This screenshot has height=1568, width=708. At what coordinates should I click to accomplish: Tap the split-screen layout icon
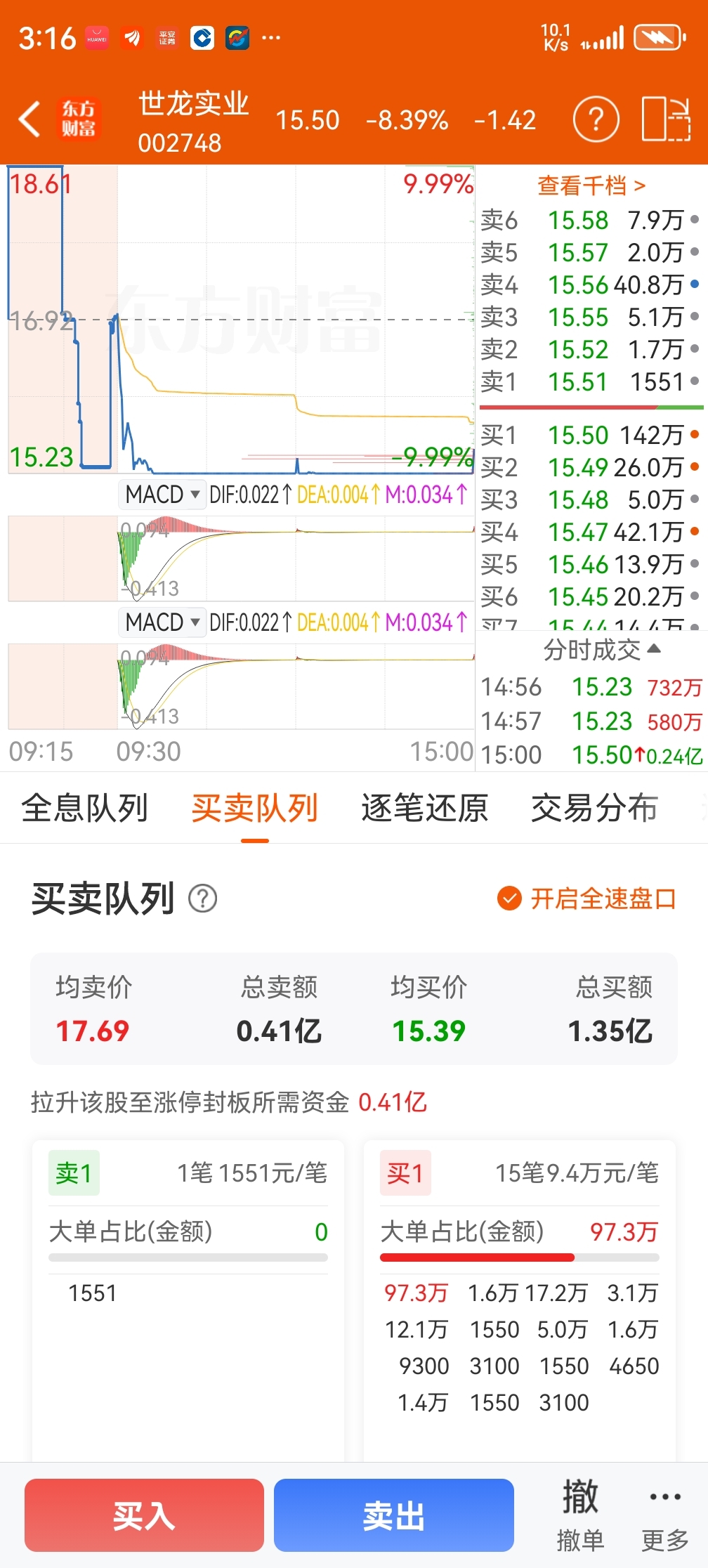[665, 119]
